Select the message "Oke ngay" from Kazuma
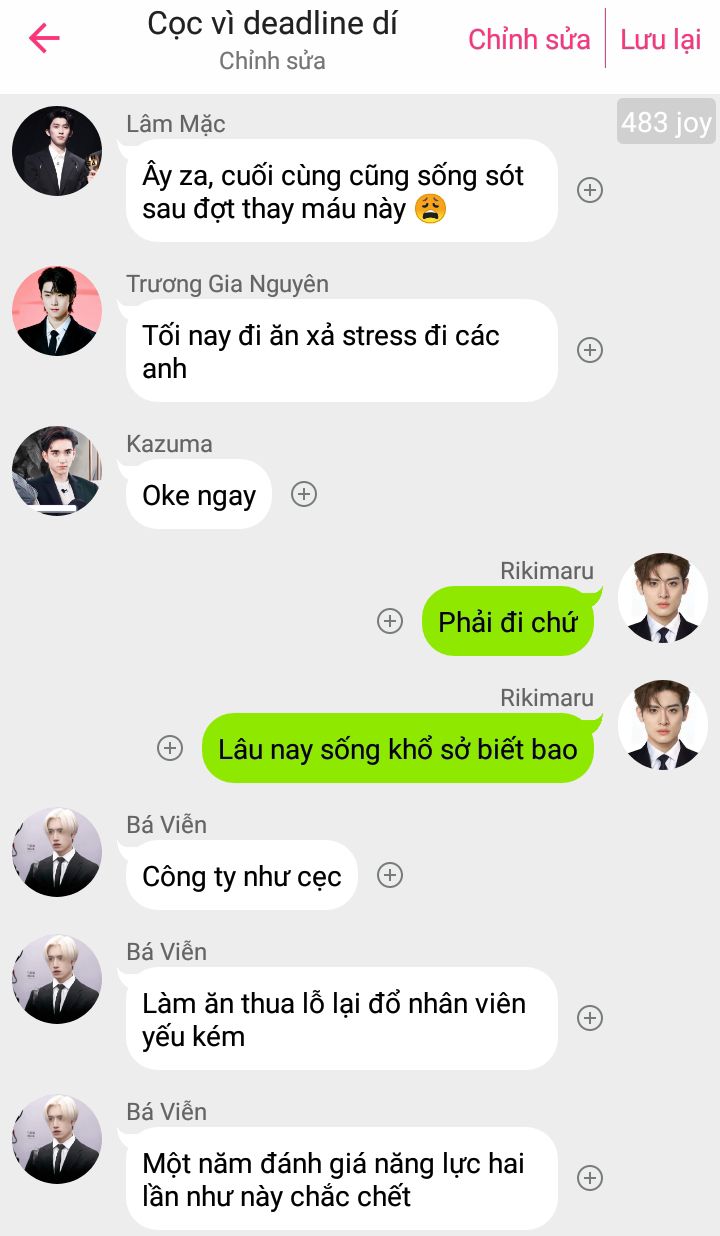This screenshot has width=720, height=1236. (199, 494)
